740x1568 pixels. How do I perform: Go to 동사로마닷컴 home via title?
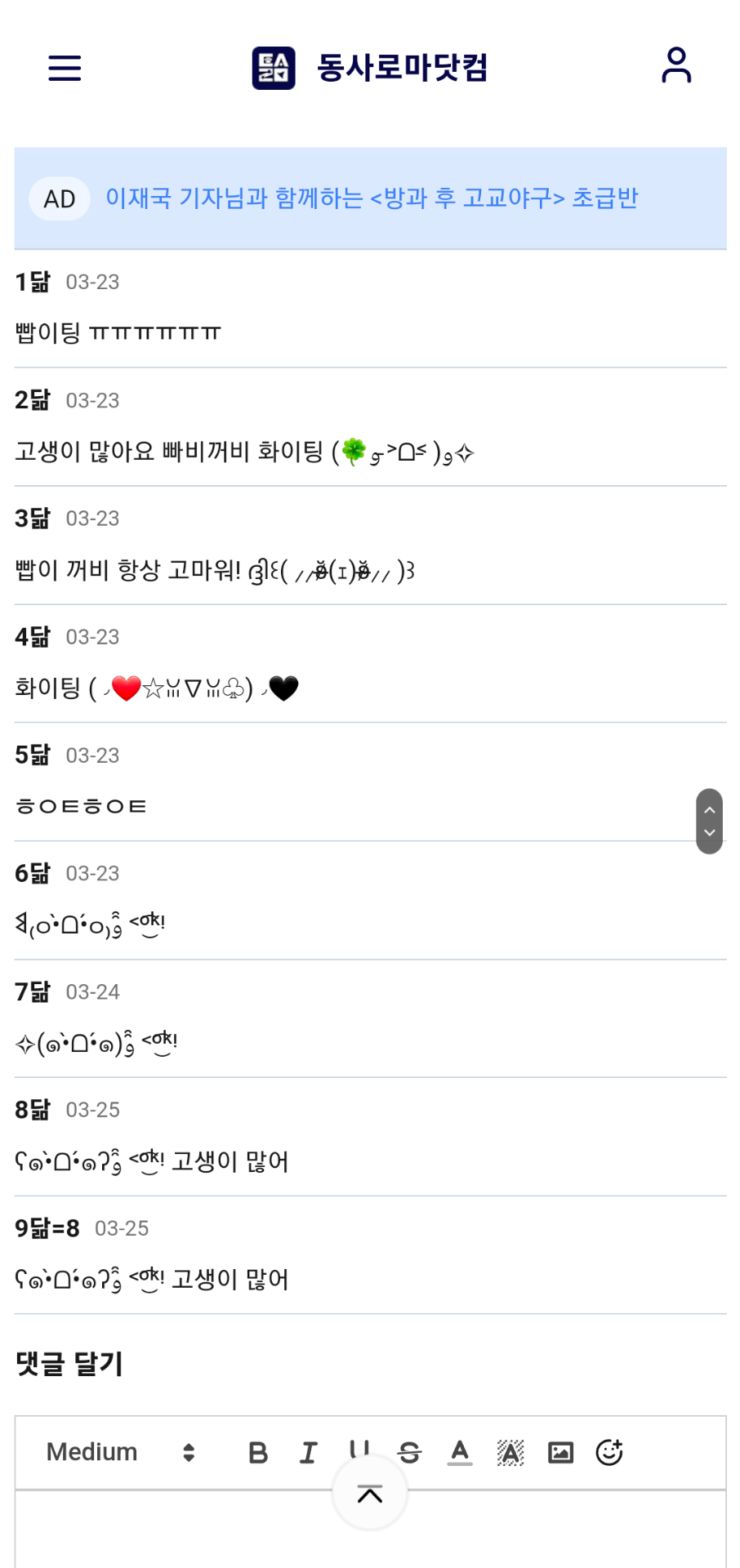(401, 68)
